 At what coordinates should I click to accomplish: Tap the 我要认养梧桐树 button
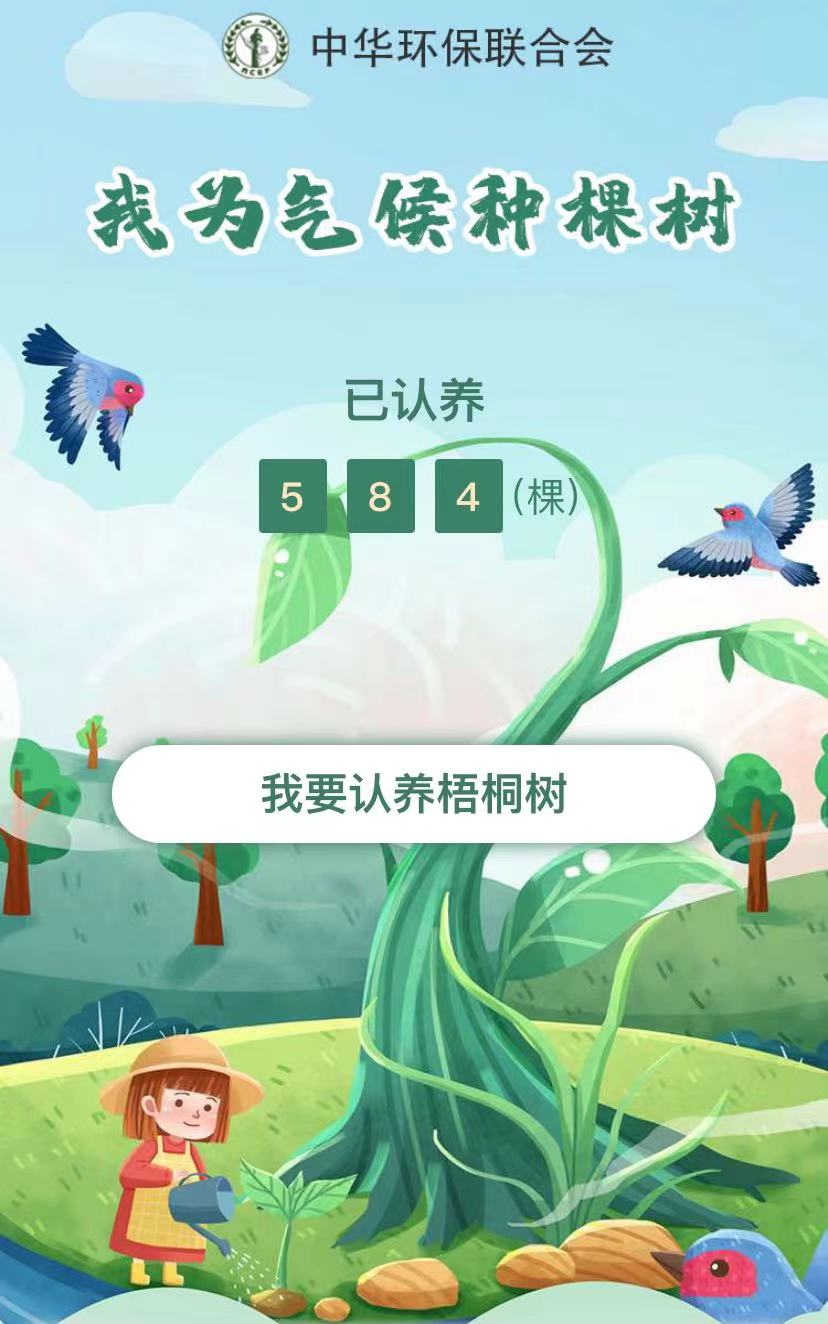click(x=414, y=793)
